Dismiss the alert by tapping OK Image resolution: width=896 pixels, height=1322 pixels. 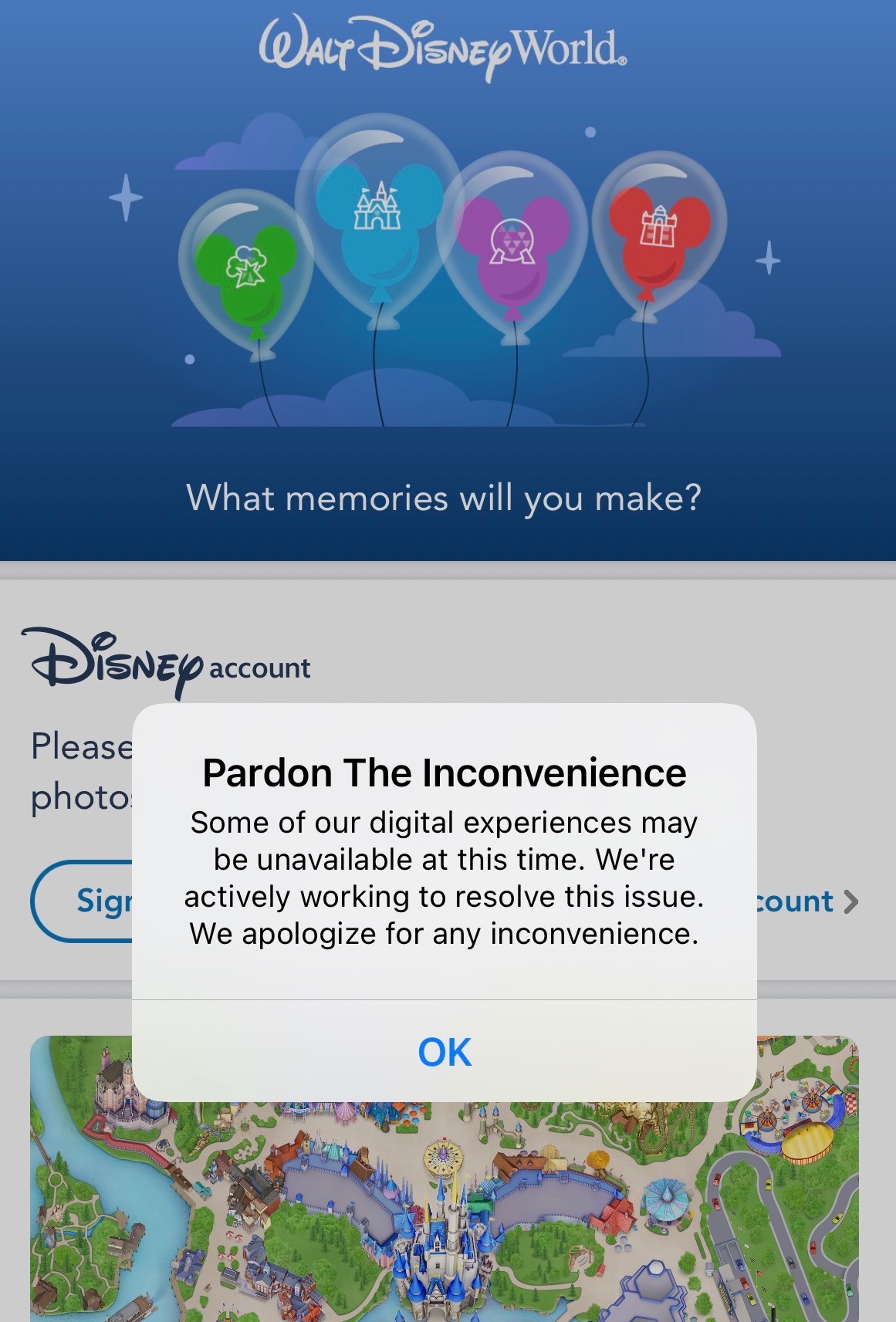(445, 1052)
